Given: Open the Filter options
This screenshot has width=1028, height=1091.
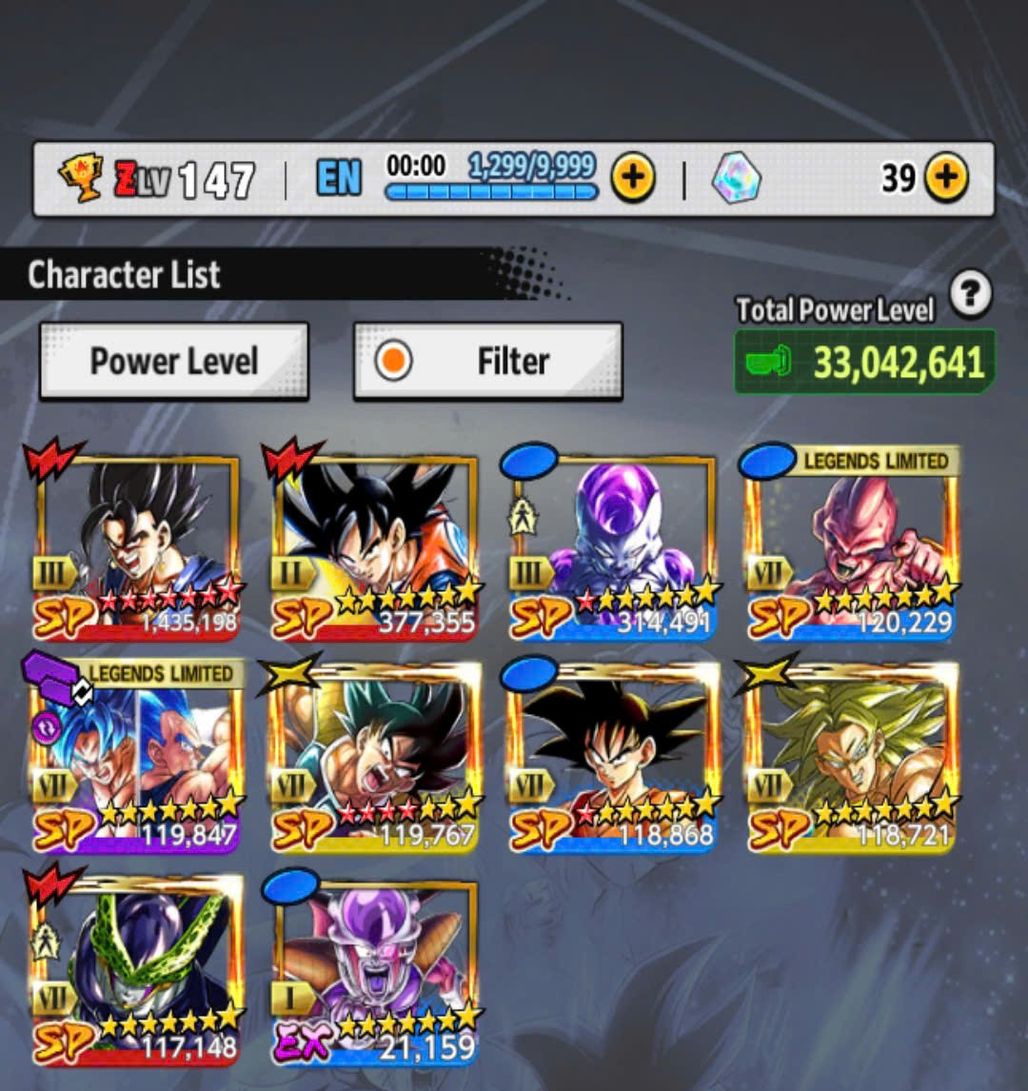Looking at the screenshot, I should (488, 361).
